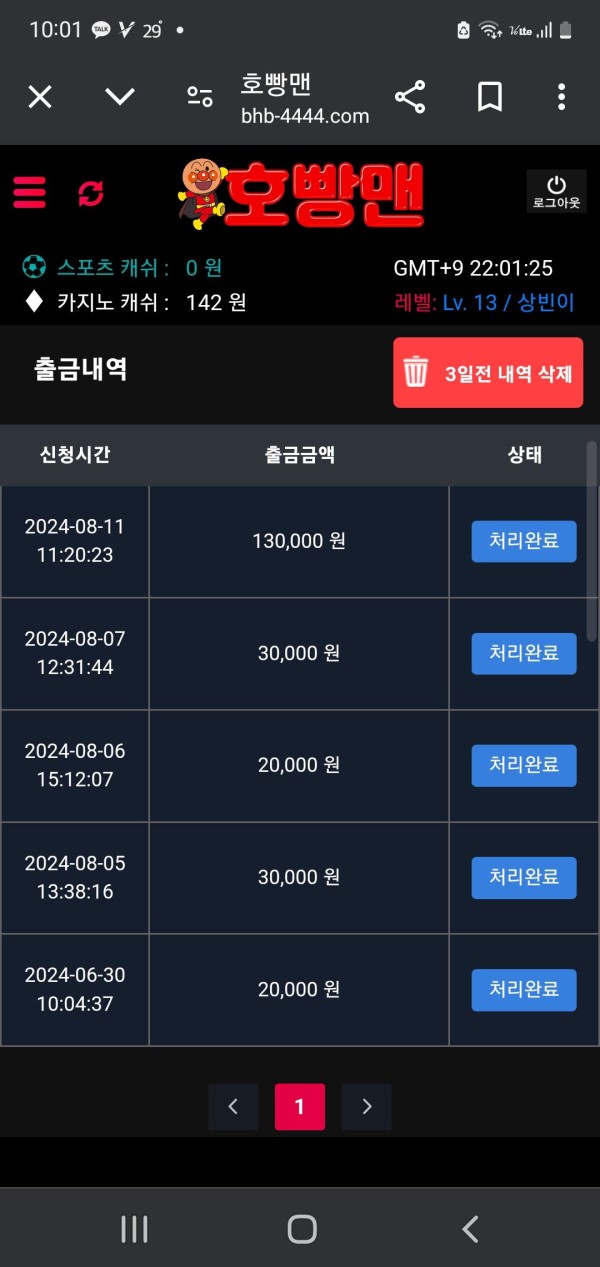Tap 처리완료 for the 2024-06-30 withdrawal
The width and height of the screenshot is (600, 1267).
pyautogui.click(x=524, y=990)
